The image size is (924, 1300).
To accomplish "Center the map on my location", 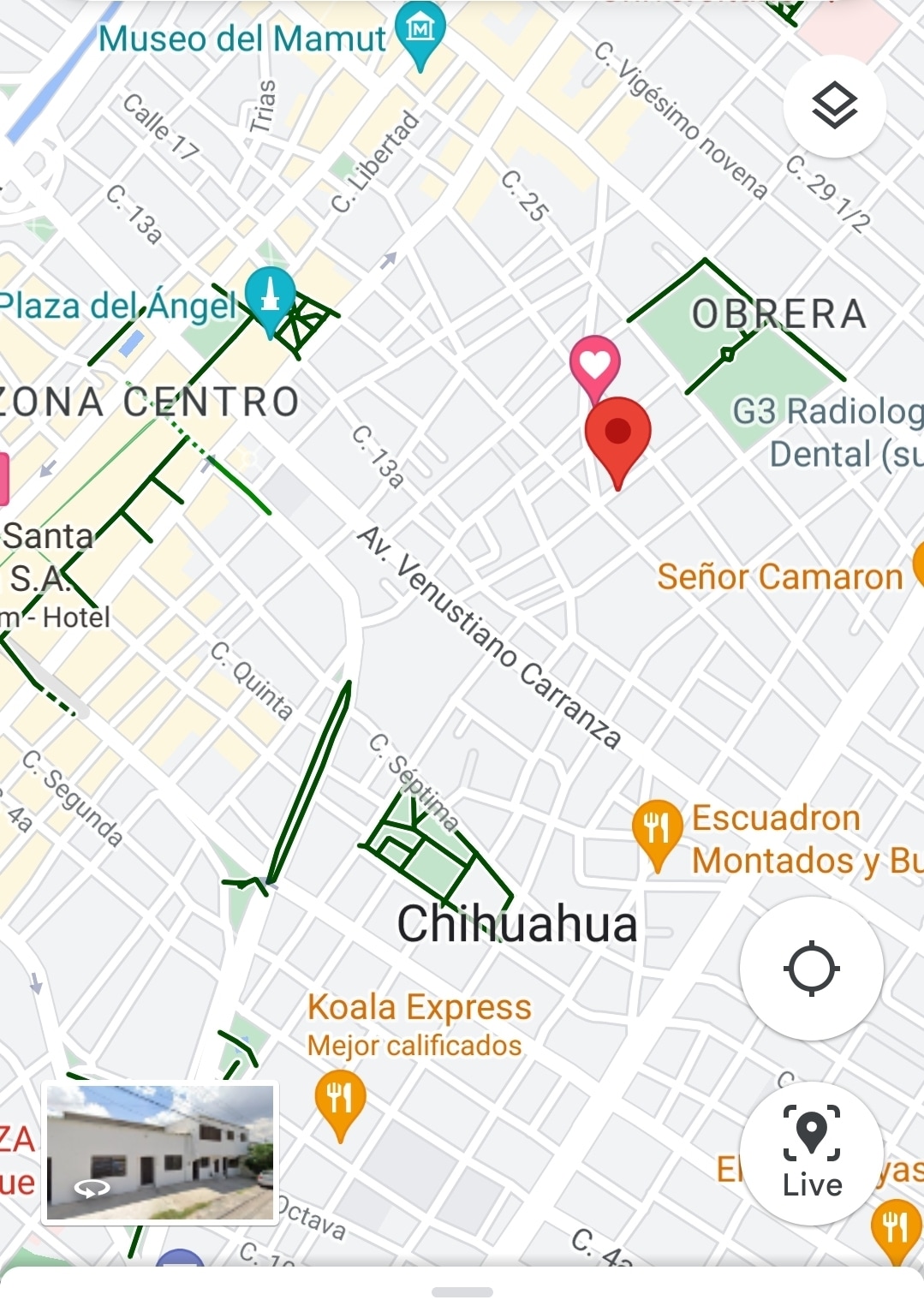I will coord(811,969).
